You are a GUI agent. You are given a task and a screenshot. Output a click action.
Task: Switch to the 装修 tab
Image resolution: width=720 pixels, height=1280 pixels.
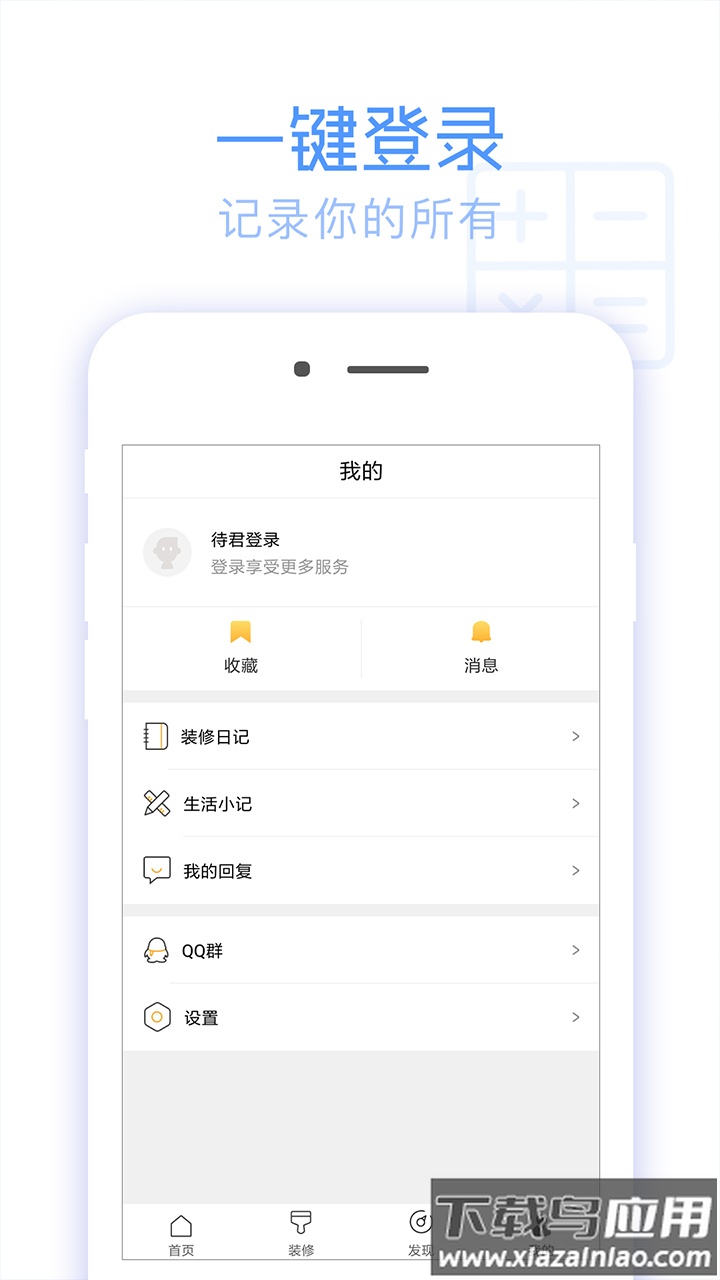301,1232
